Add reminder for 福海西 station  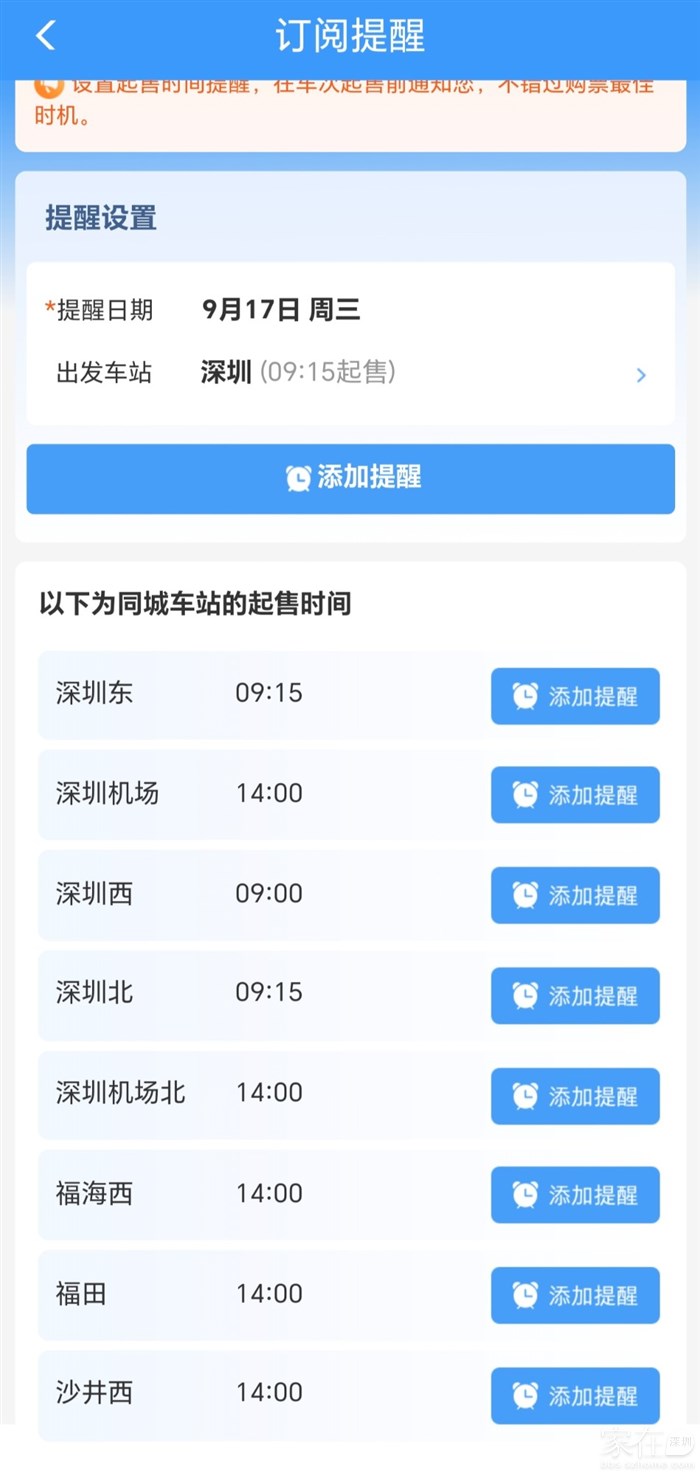[x=575, y=1195]
